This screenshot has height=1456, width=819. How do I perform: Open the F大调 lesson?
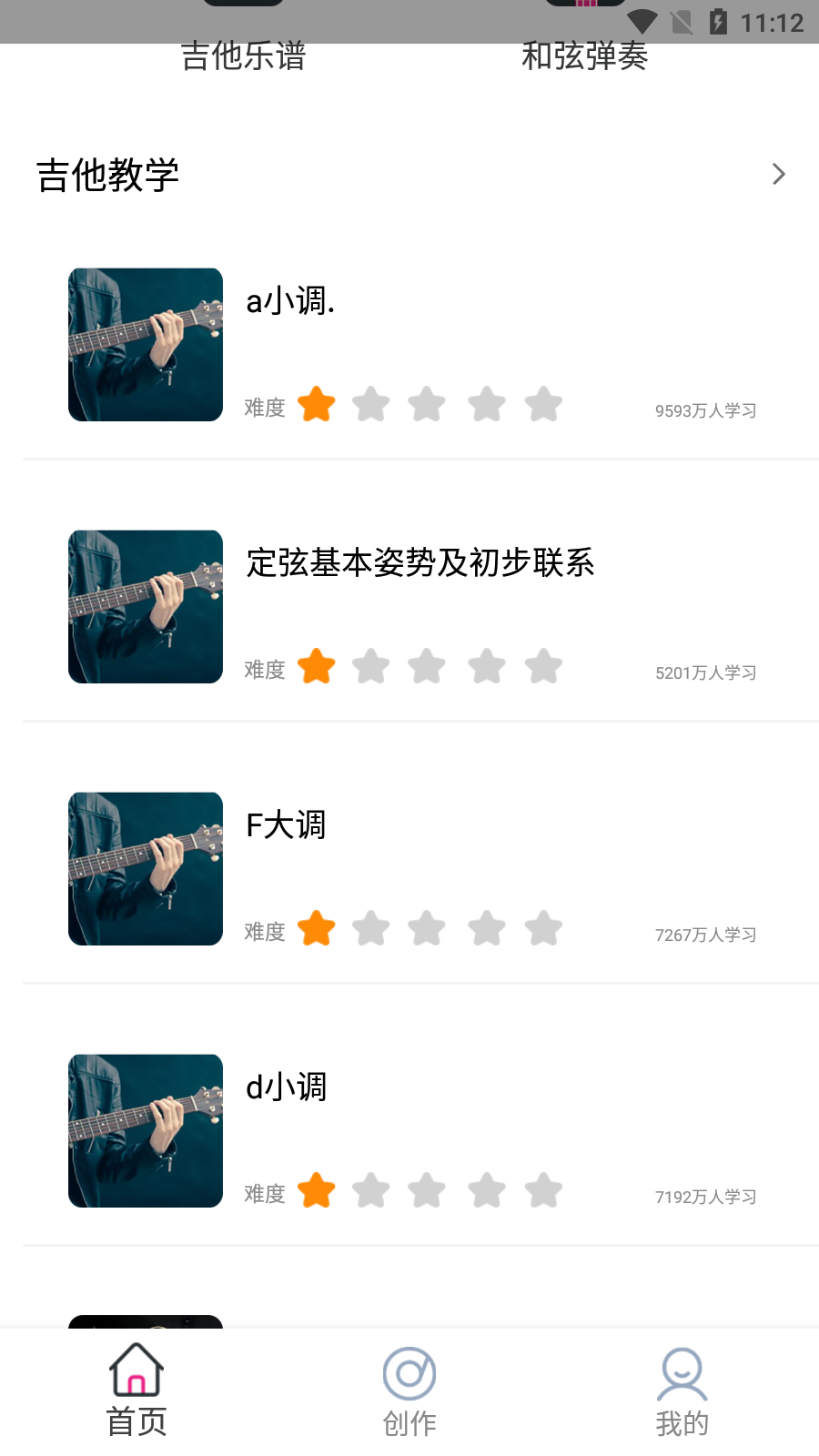(x=286, y=825)
